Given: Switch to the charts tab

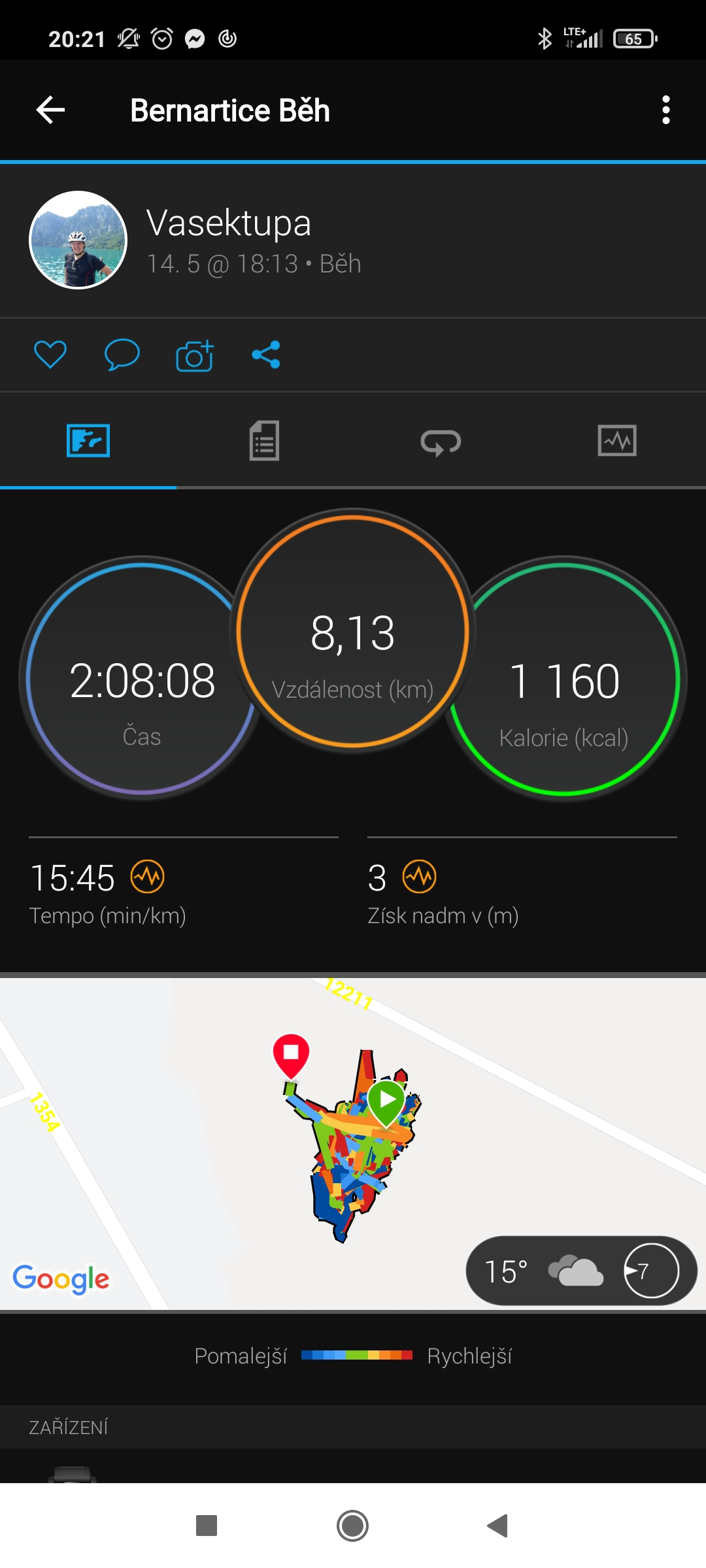Looking at the screenshot, I should click(x=617, y=440).
